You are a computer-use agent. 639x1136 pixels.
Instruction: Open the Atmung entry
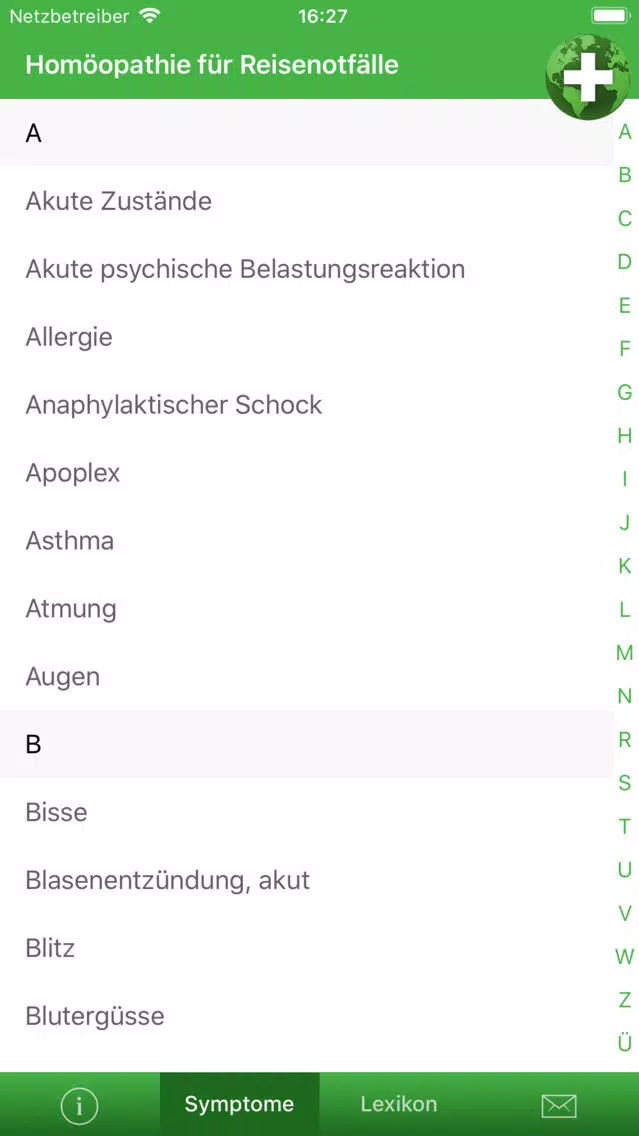point(306,609)
